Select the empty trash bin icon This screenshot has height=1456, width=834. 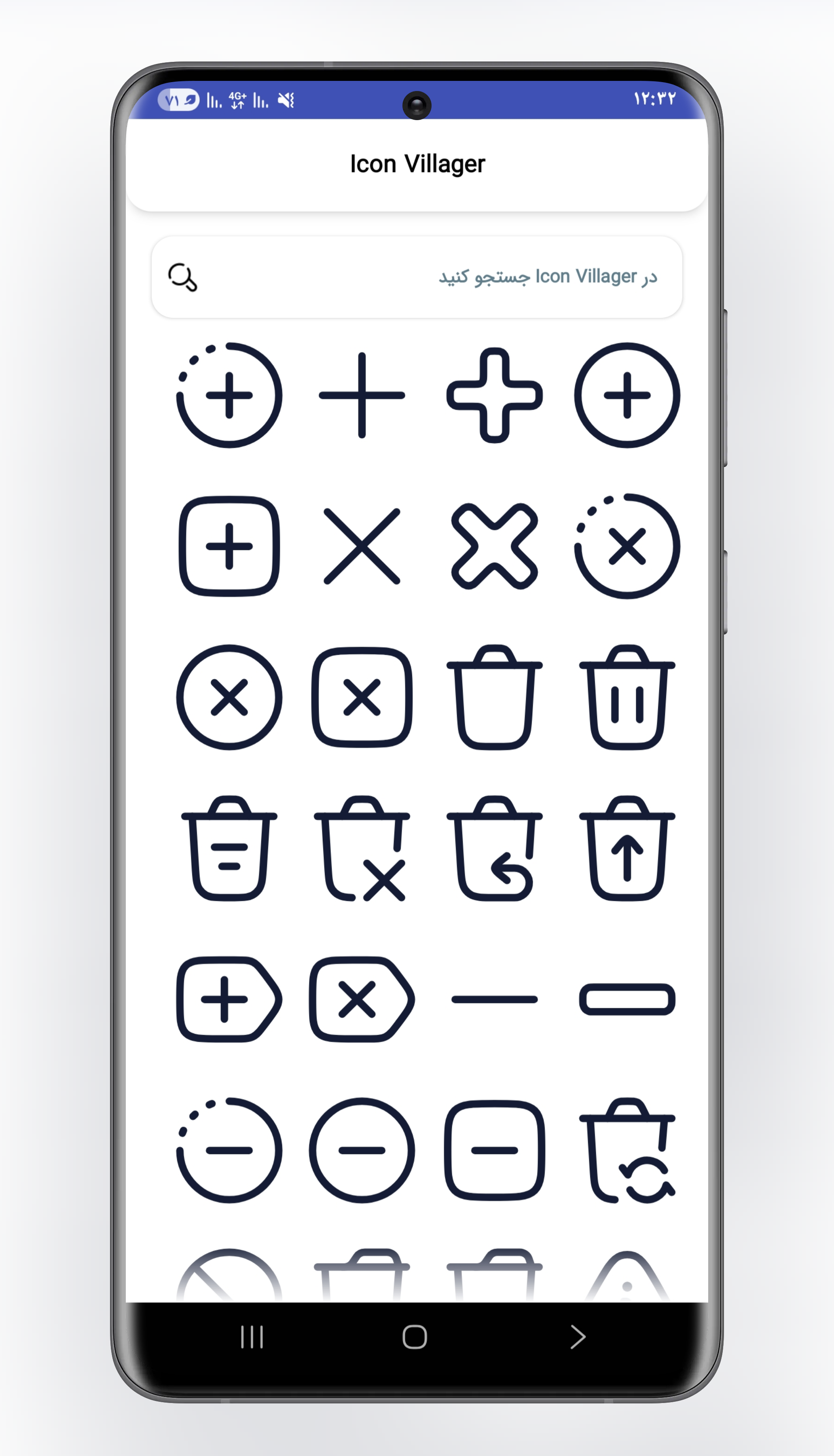(x=494, y=697)
